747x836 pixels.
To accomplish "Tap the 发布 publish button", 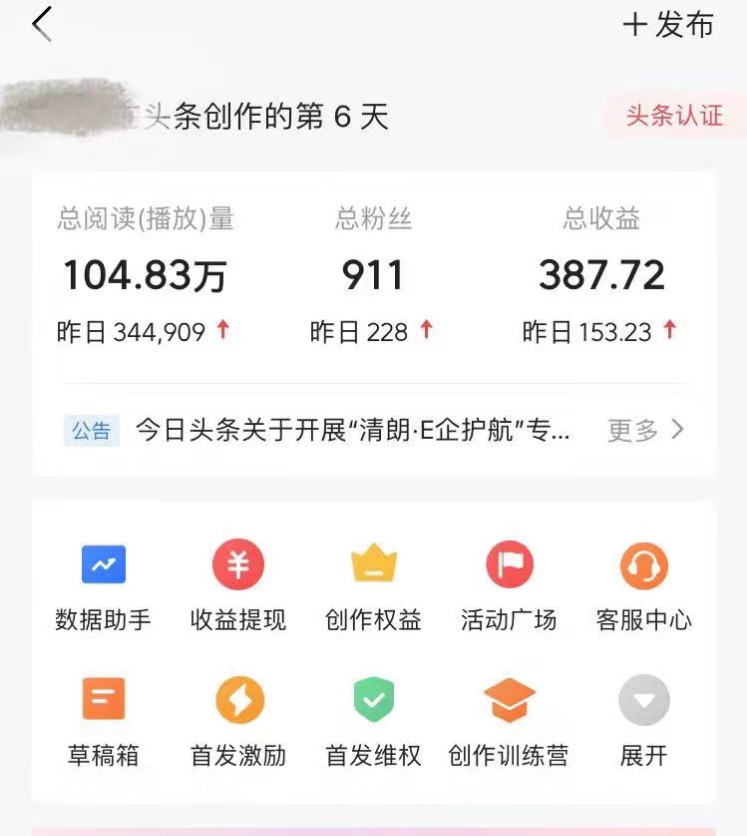I will pos(669,25).
